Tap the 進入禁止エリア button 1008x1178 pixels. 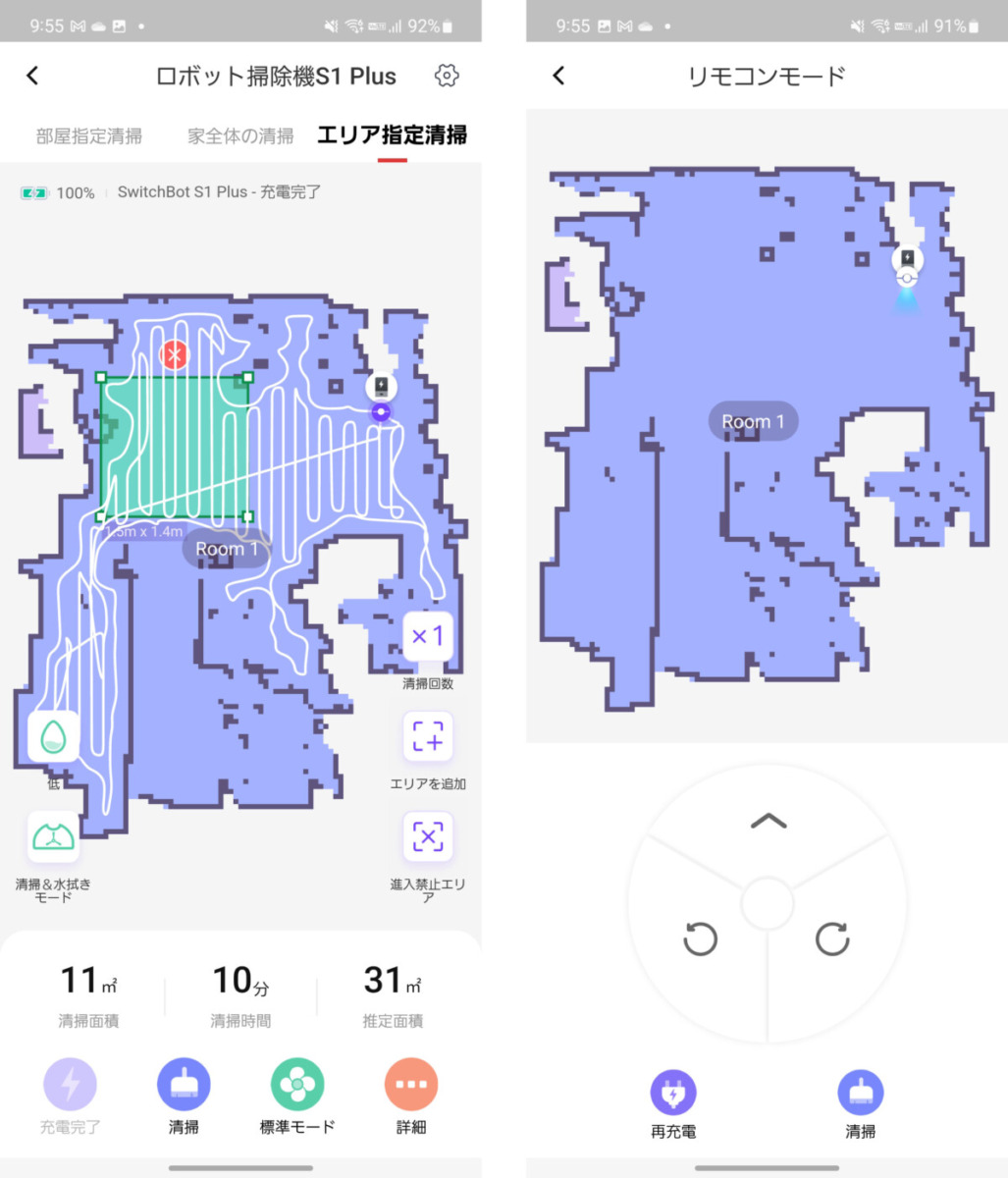tap(428, 837)
